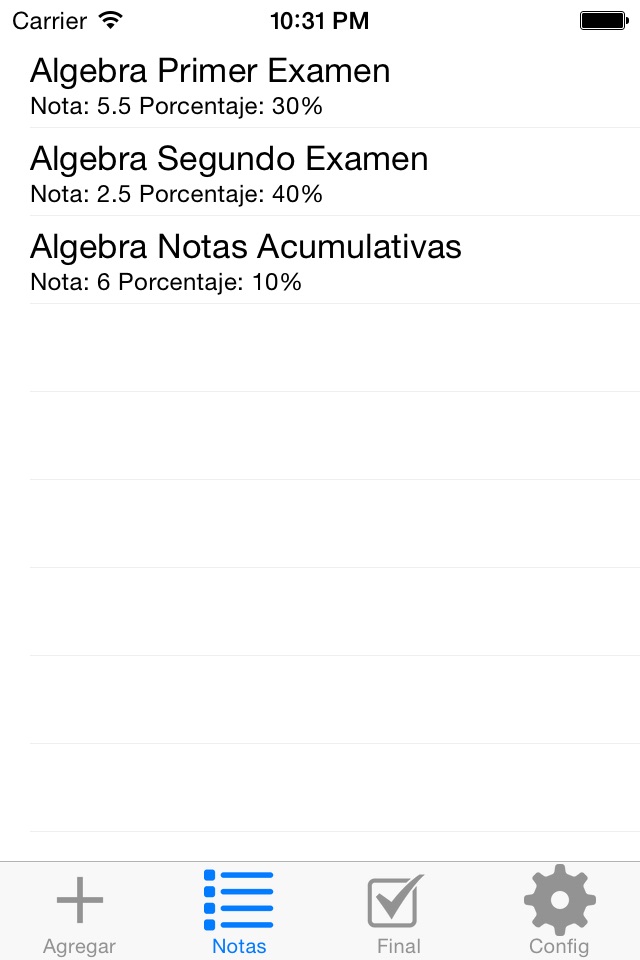Select the Algebra Segundo Examen row

point(320,172)
